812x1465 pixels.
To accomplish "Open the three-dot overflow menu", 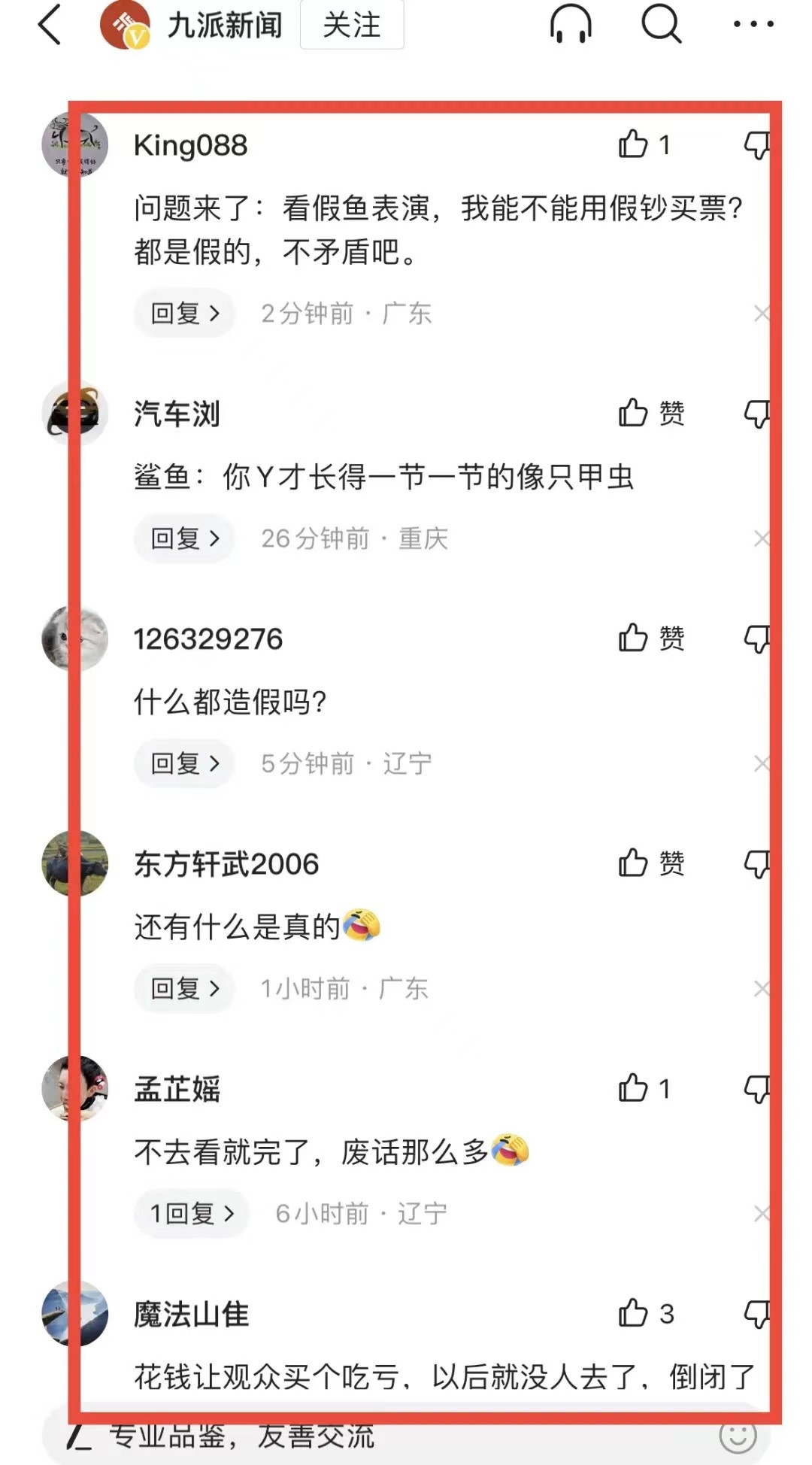I will (753, 25).
